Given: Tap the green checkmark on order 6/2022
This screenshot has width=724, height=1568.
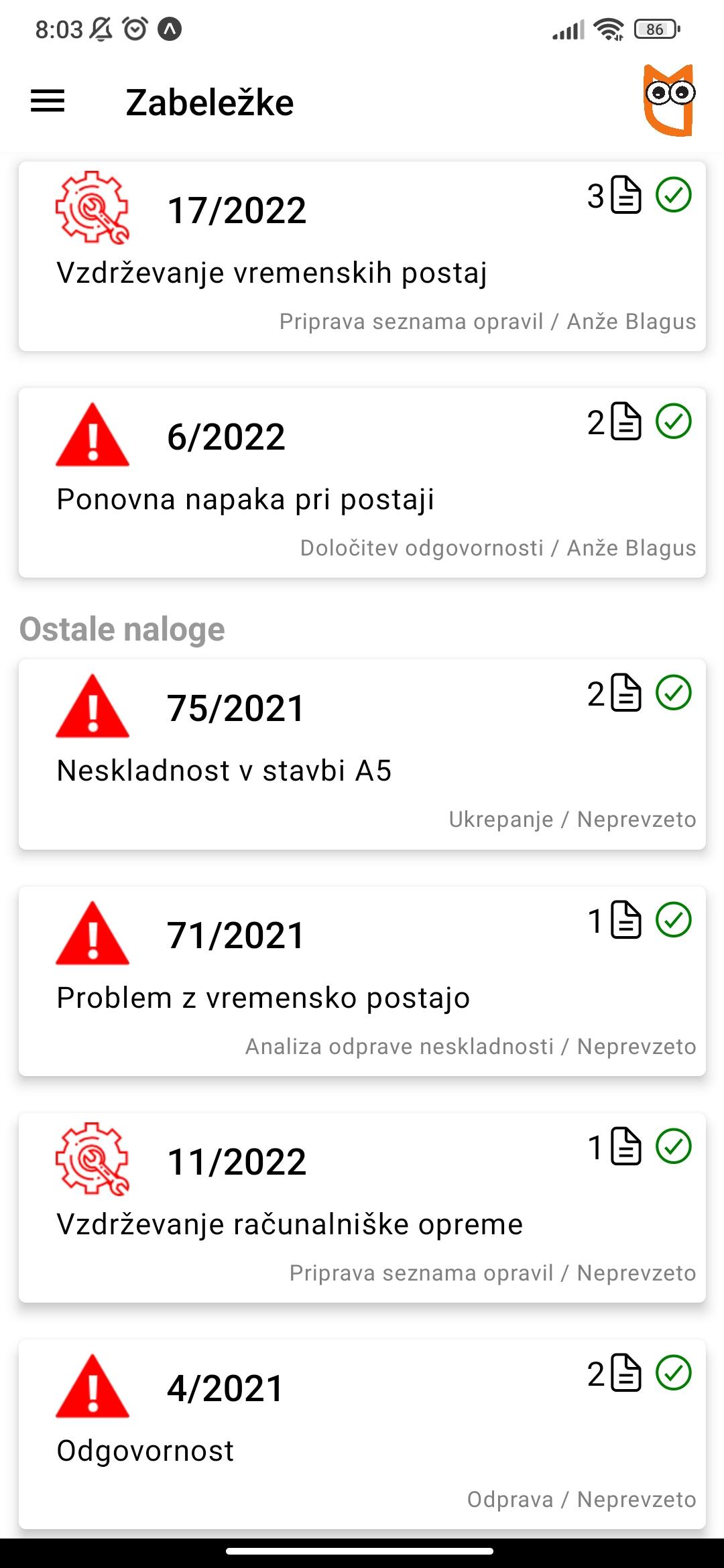Looking at the screenshot, I should click(x=674, y=421).
